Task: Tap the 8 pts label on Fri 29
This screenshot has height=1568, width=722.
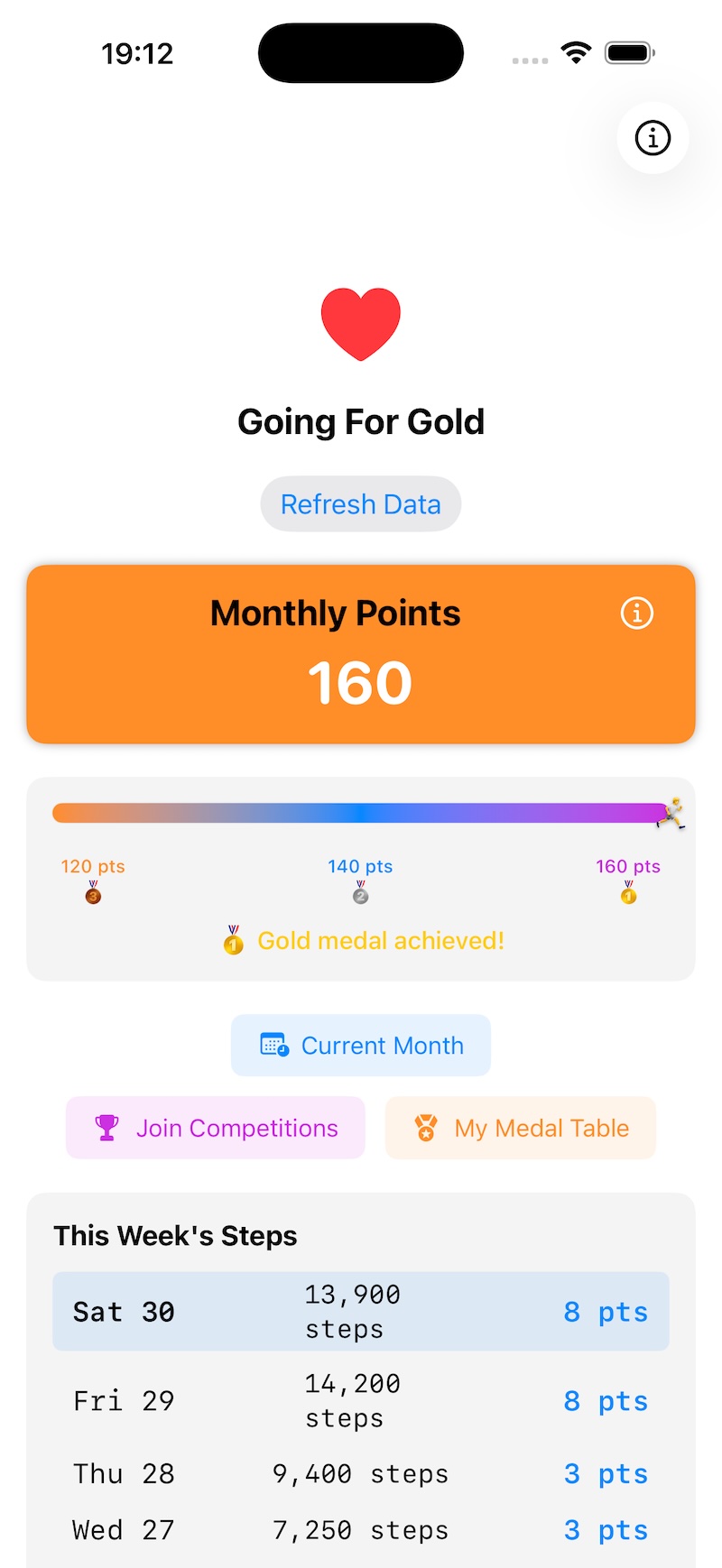Action: [606, 1400]
